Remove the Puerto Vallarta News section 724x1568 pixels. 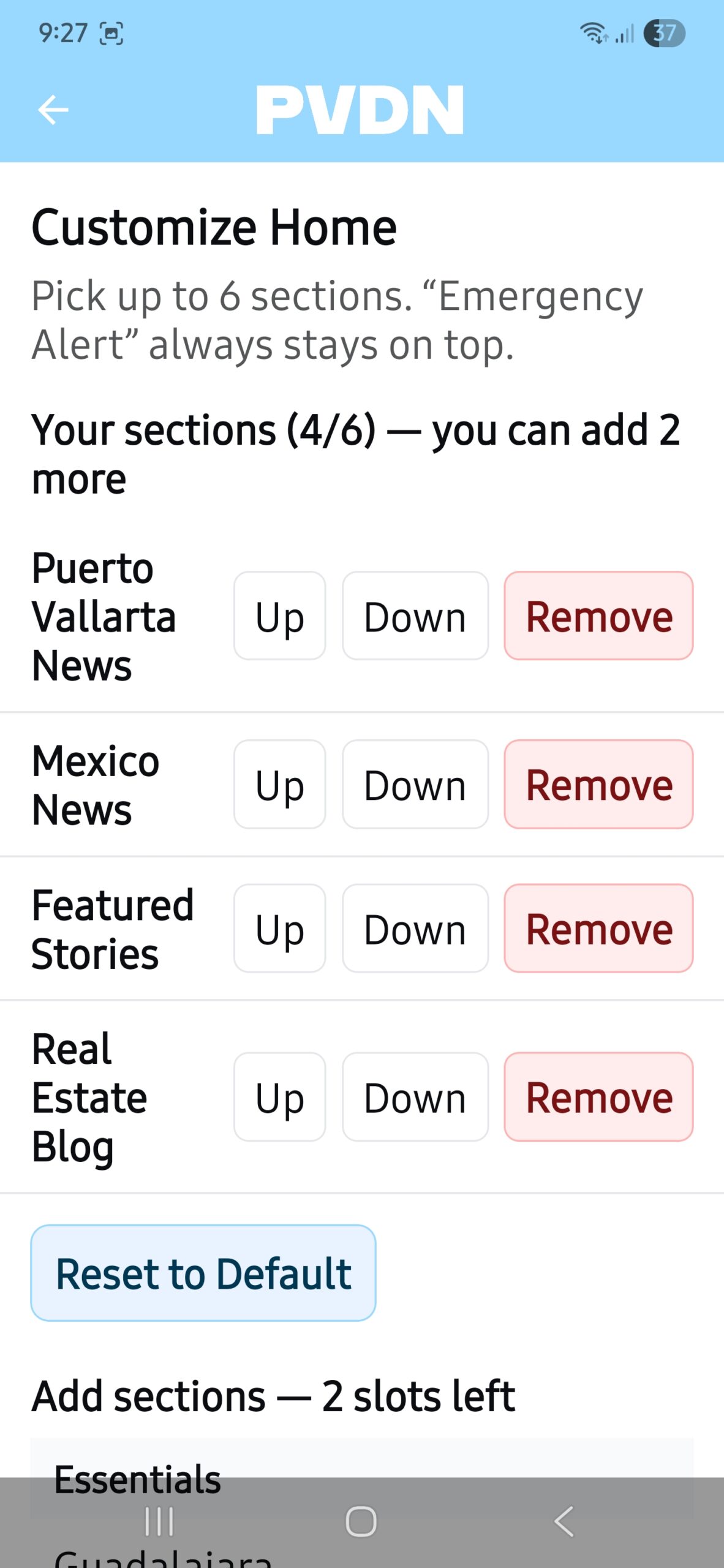pyautogui.click(x=598, y=616)
